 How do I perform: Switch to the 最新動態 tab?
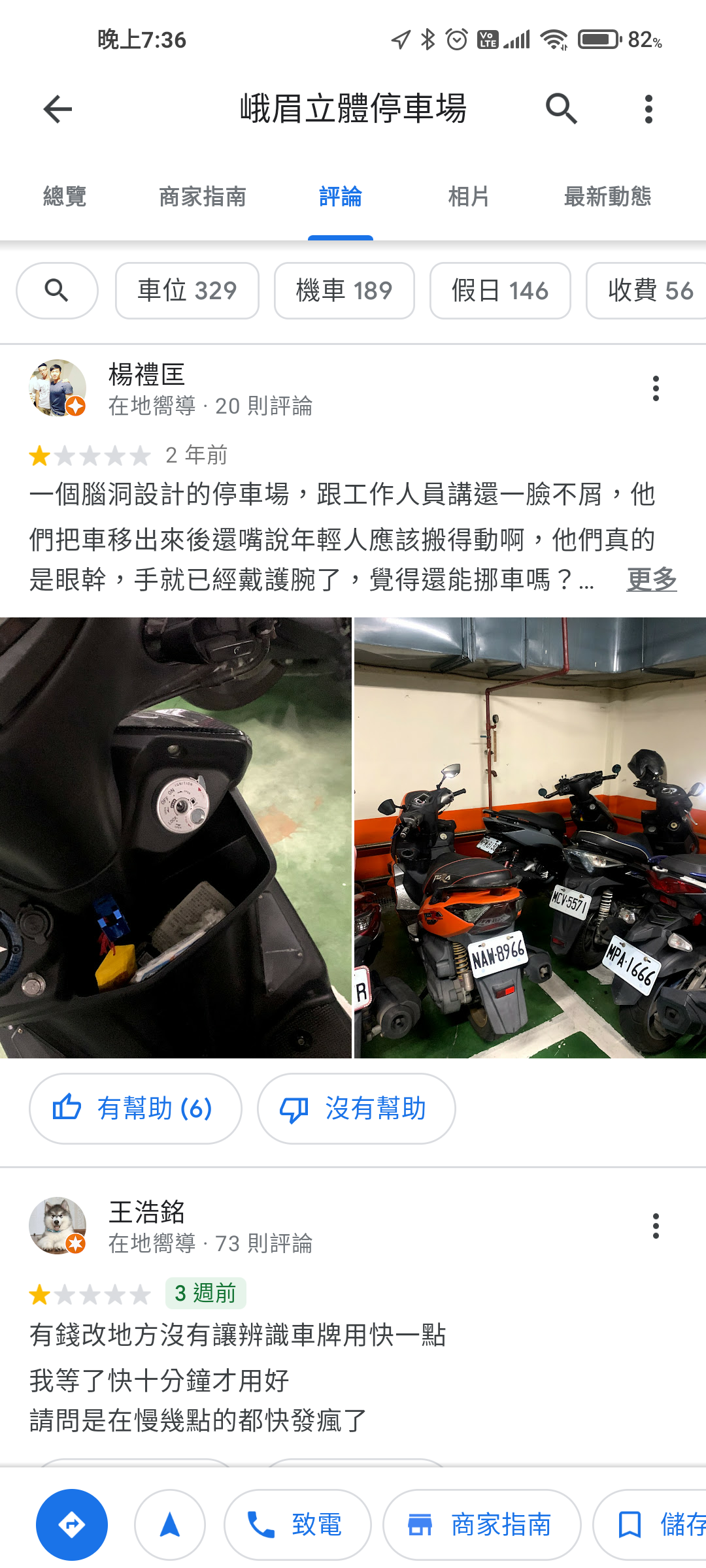pyautogui.click(x=607, y=196)
